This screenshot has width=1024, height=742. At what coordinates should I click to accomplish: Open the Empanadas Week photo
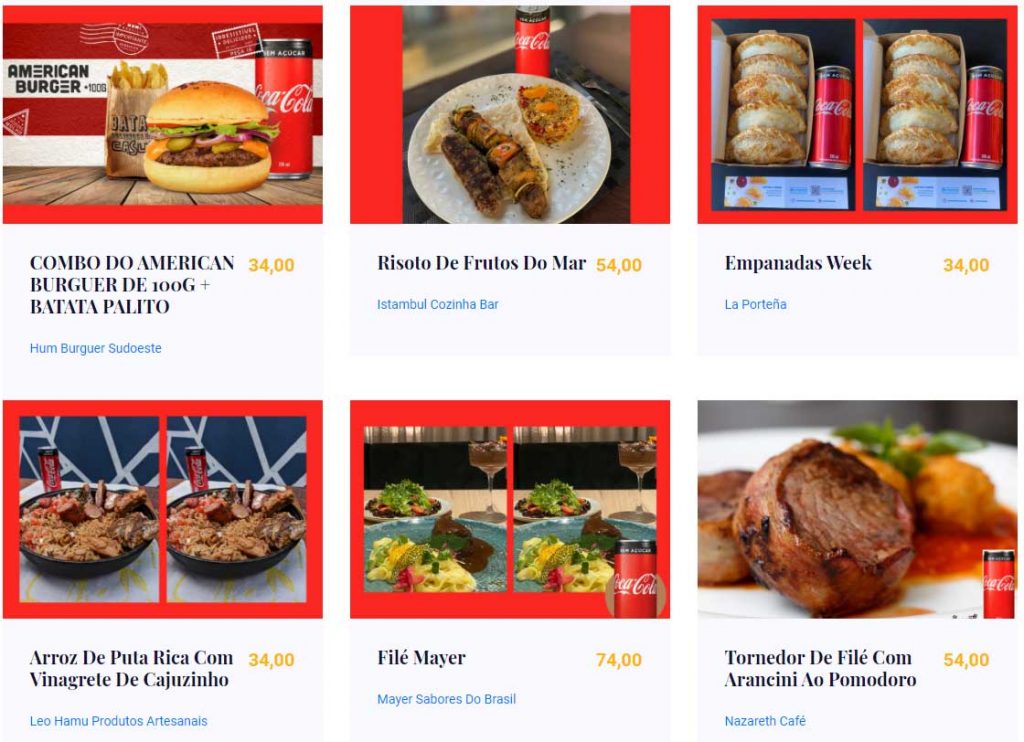coord(857,114)
